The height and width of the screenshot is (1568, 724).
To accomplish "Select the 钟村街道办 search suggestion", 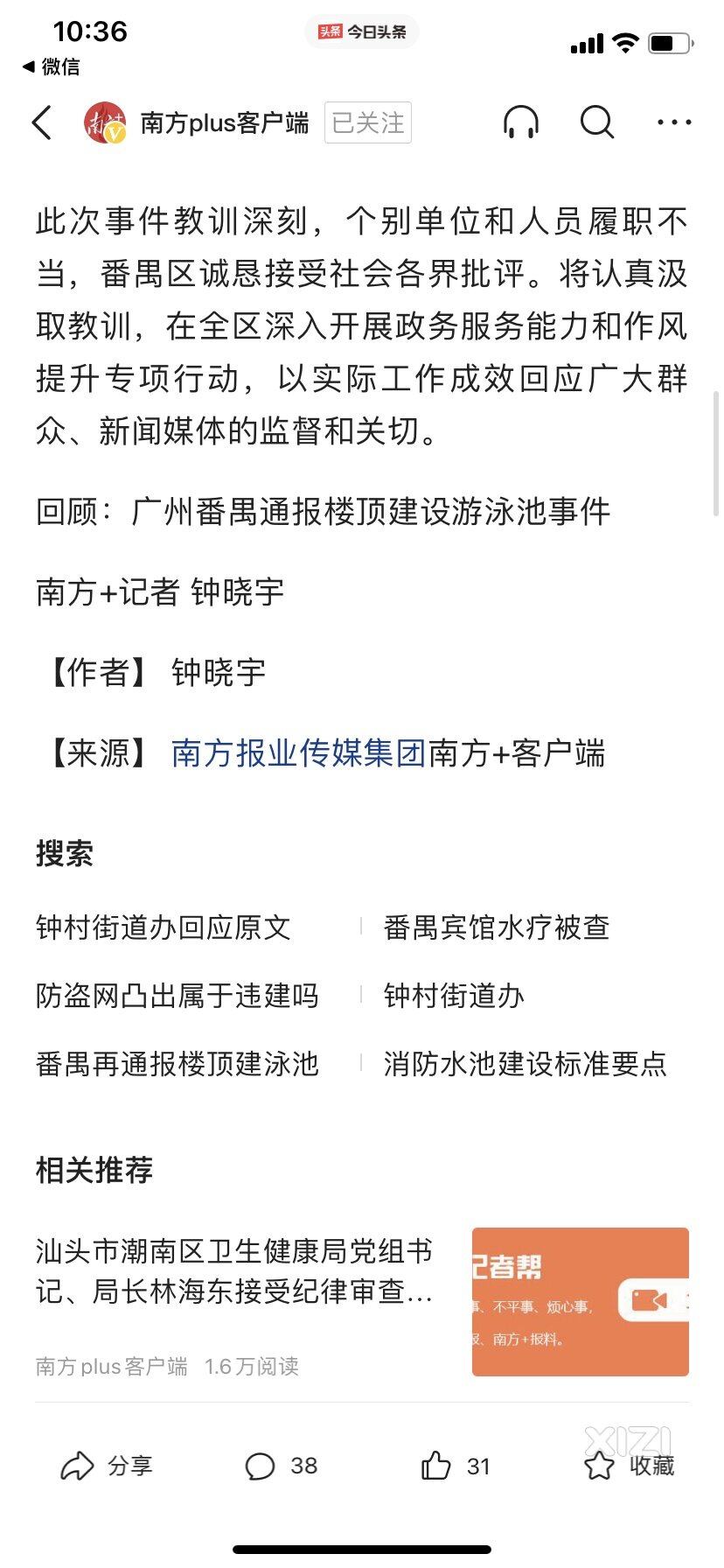I will (454, 996).
